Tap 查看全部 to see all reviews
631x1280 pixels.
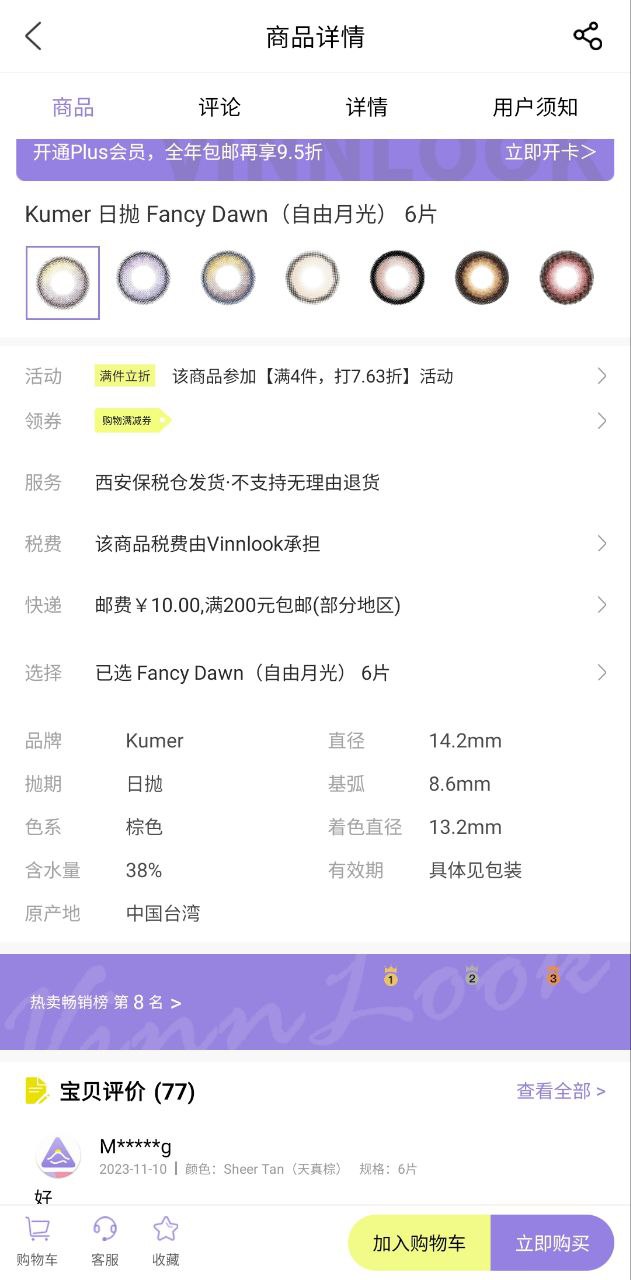click(x=560, y=1091)
